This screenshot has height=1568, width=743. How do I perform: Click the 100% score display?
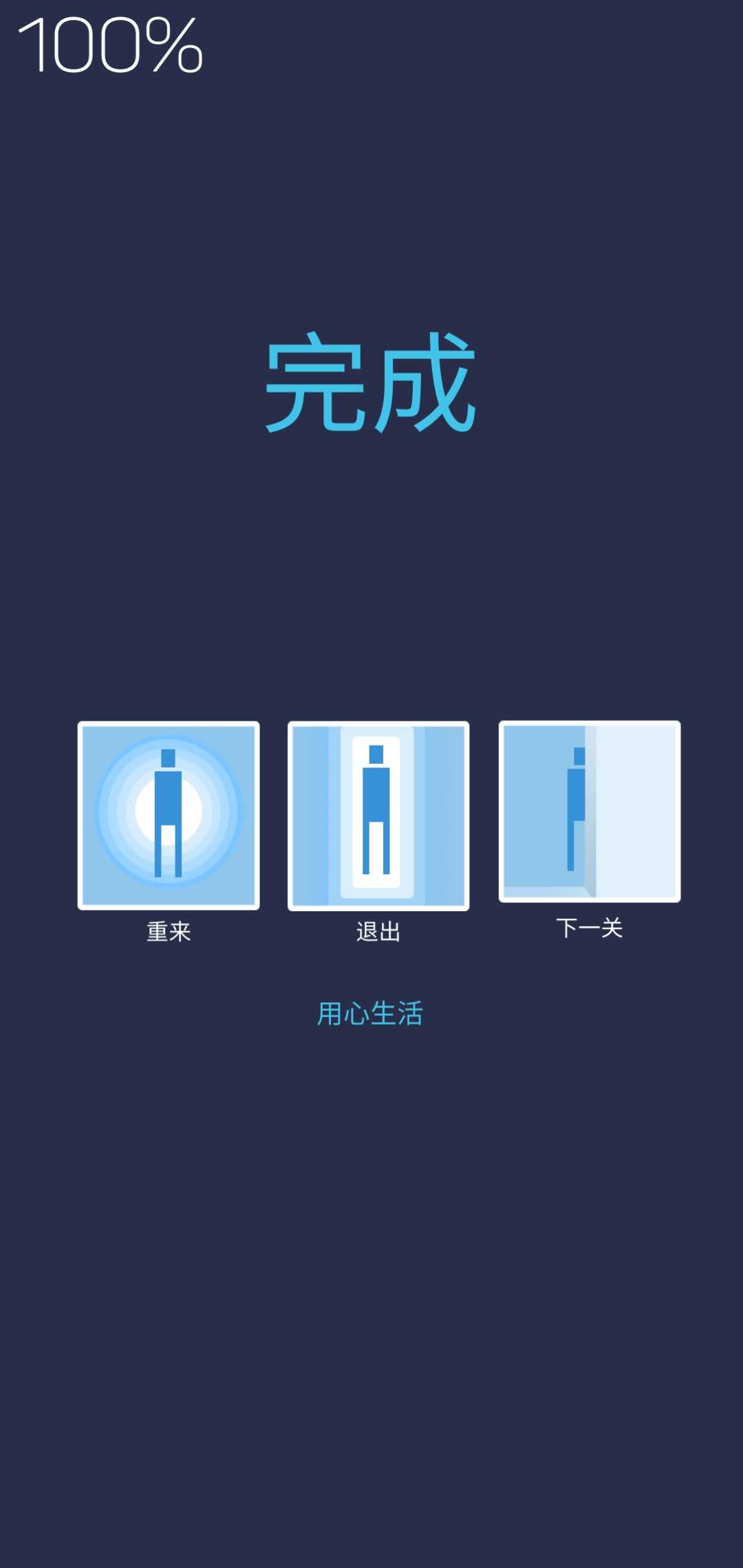(x=110, y=45)
